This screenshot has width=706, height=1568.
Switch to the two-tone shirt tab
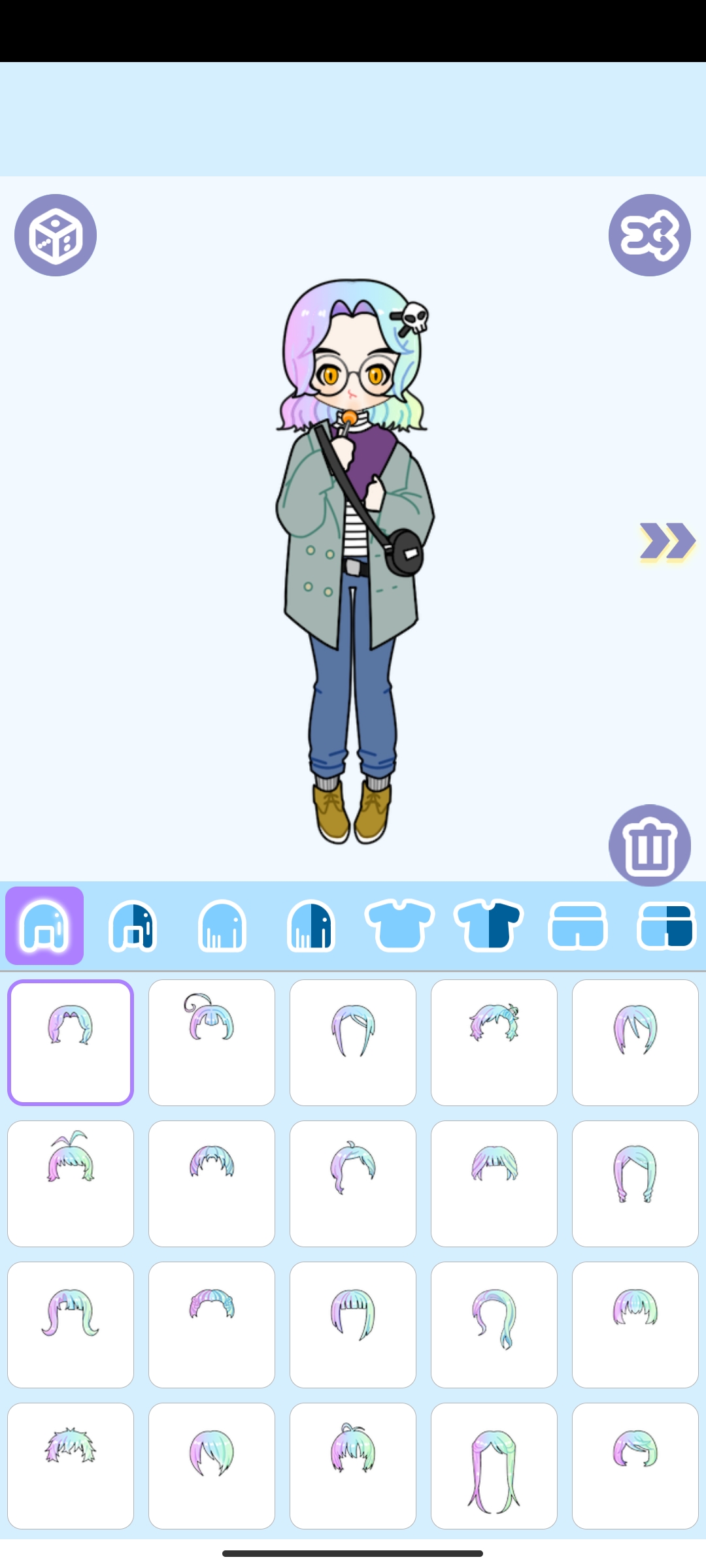click(488, 926)
